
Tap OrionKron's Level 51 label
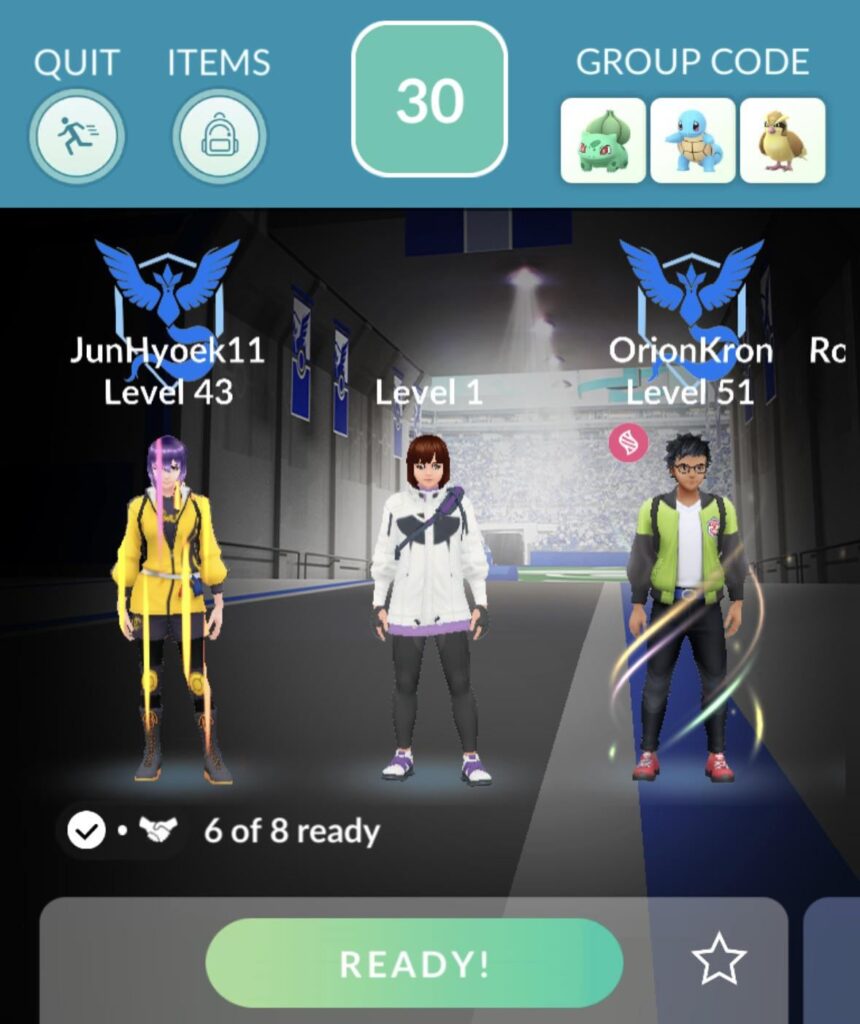pyautogui.click(x=690, y=392)
